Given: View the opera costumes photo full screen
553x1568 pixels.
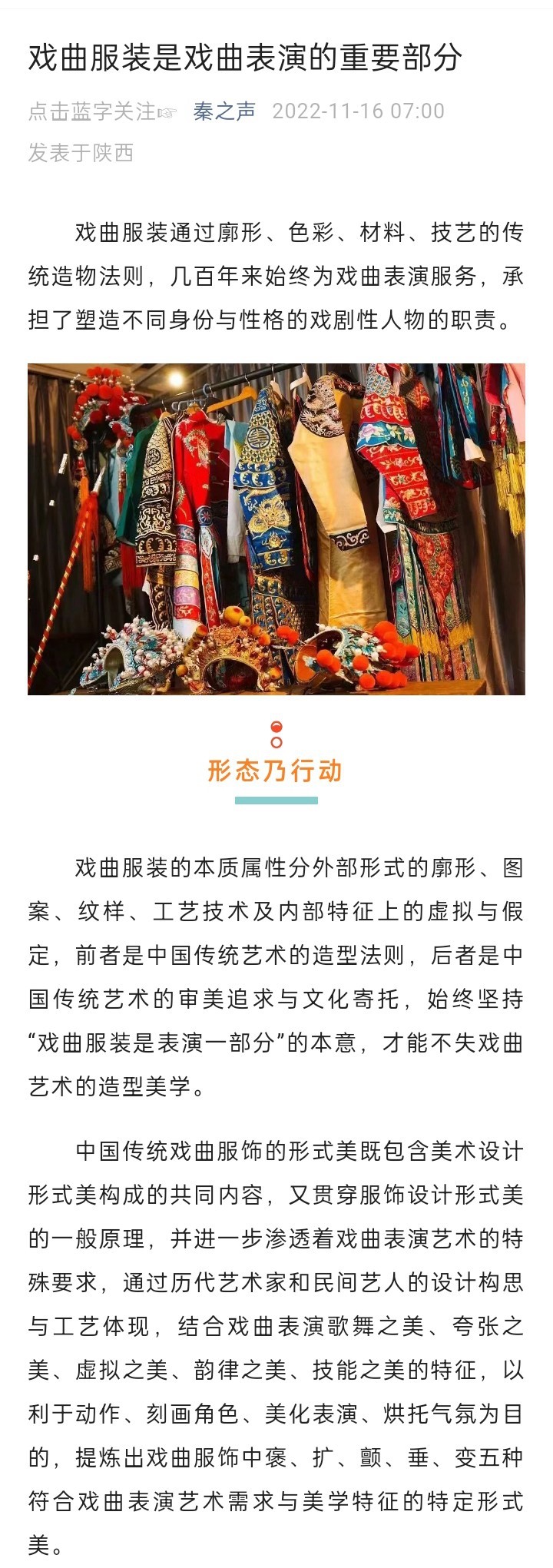Looking at the screenshot, I should 276,529.
